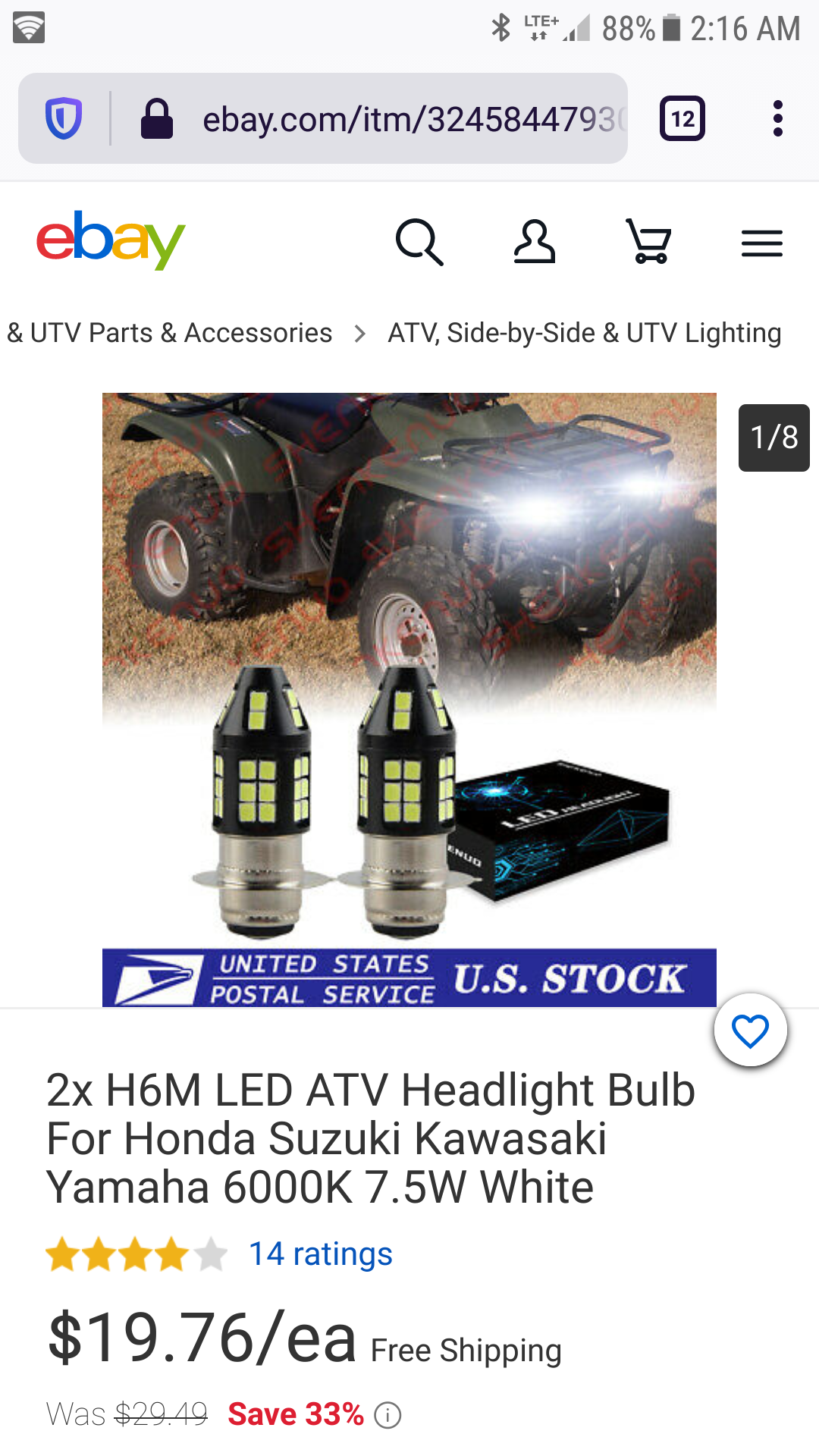The width and height of the screenshot is (819, 1456).
Task: Open the eBay hamburger menu
Action: click(761, 243)
